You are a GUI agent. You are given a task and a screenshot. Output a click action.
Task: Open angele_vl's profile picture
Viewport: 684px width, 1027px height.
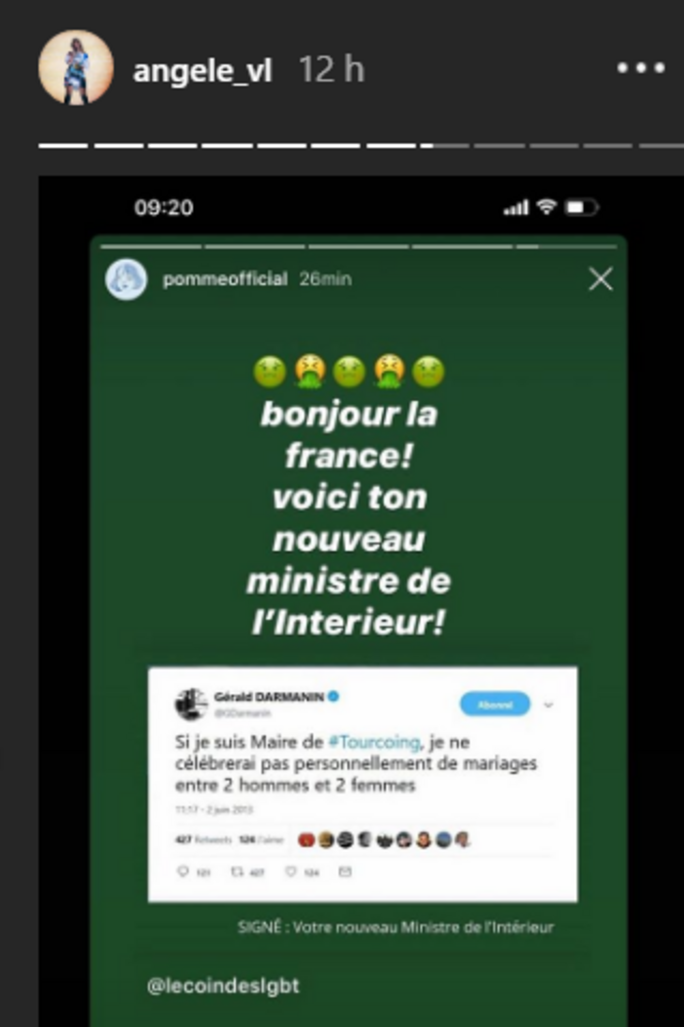(76, 68)
